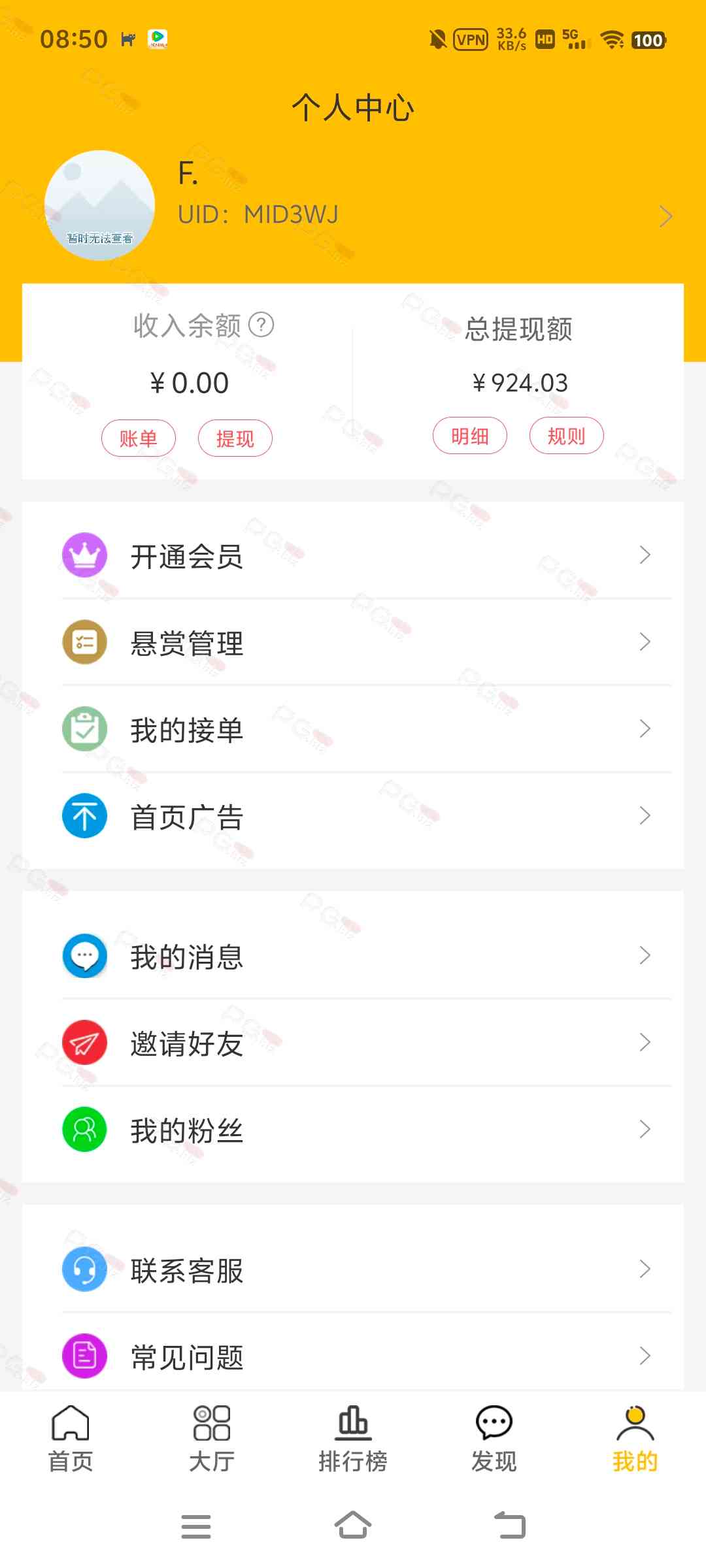View 我的粉丝 list

pyautogui.click(x=353, y=1130)
